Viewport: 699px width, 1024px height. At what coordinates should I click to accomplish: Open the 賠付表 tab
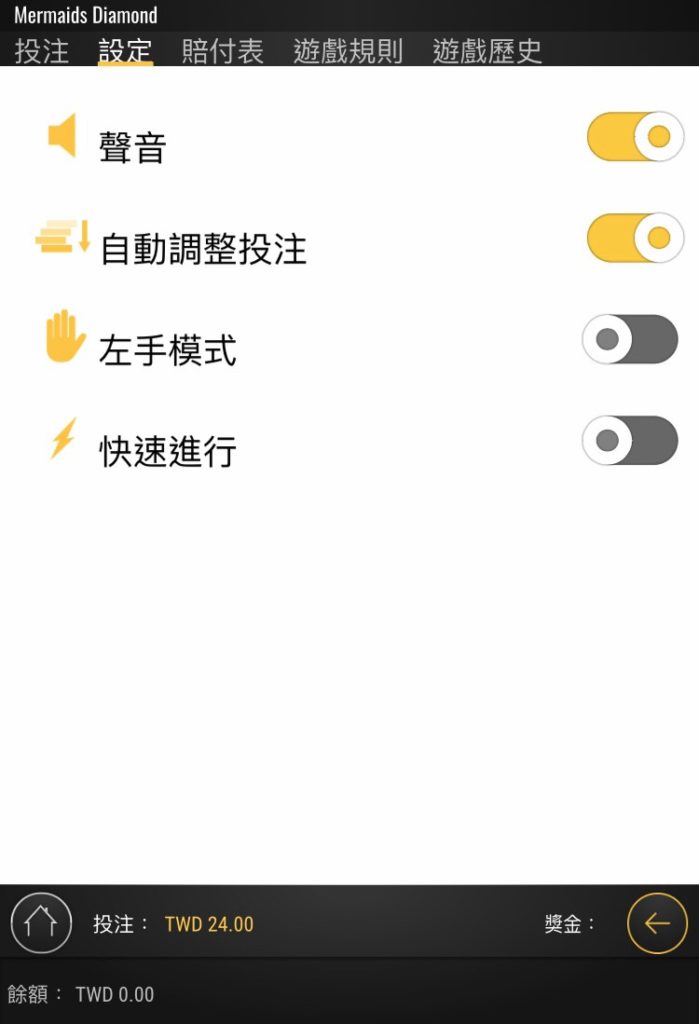point(222,50)
